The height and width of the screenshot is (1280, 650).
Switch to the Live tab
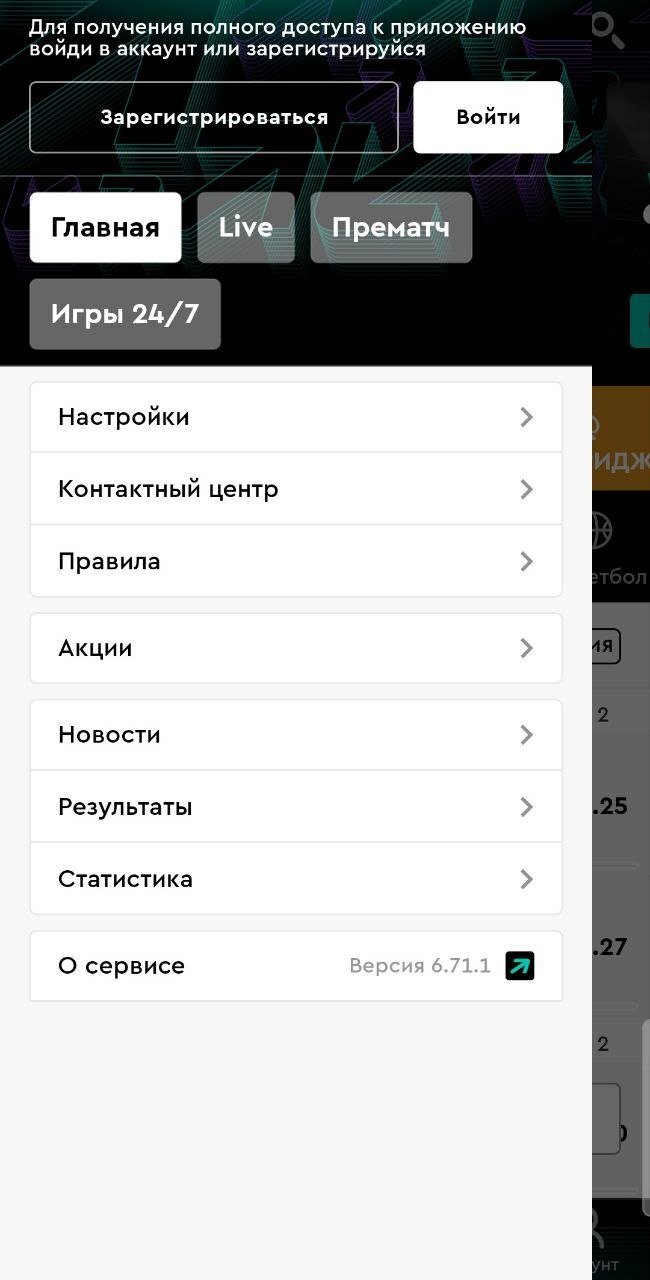[x=246, y=227]
